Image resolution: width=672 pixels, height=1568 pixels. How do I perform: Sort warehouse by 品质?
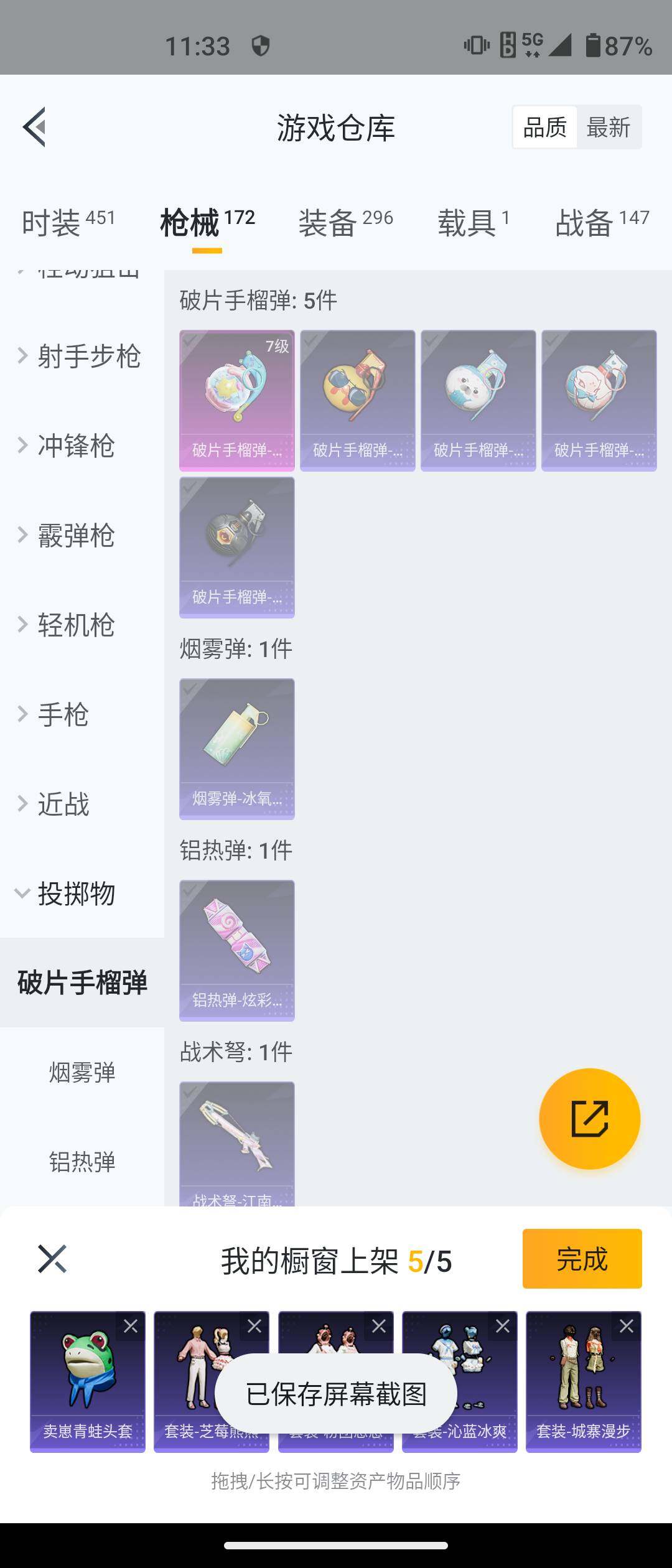tap(544, 128)
